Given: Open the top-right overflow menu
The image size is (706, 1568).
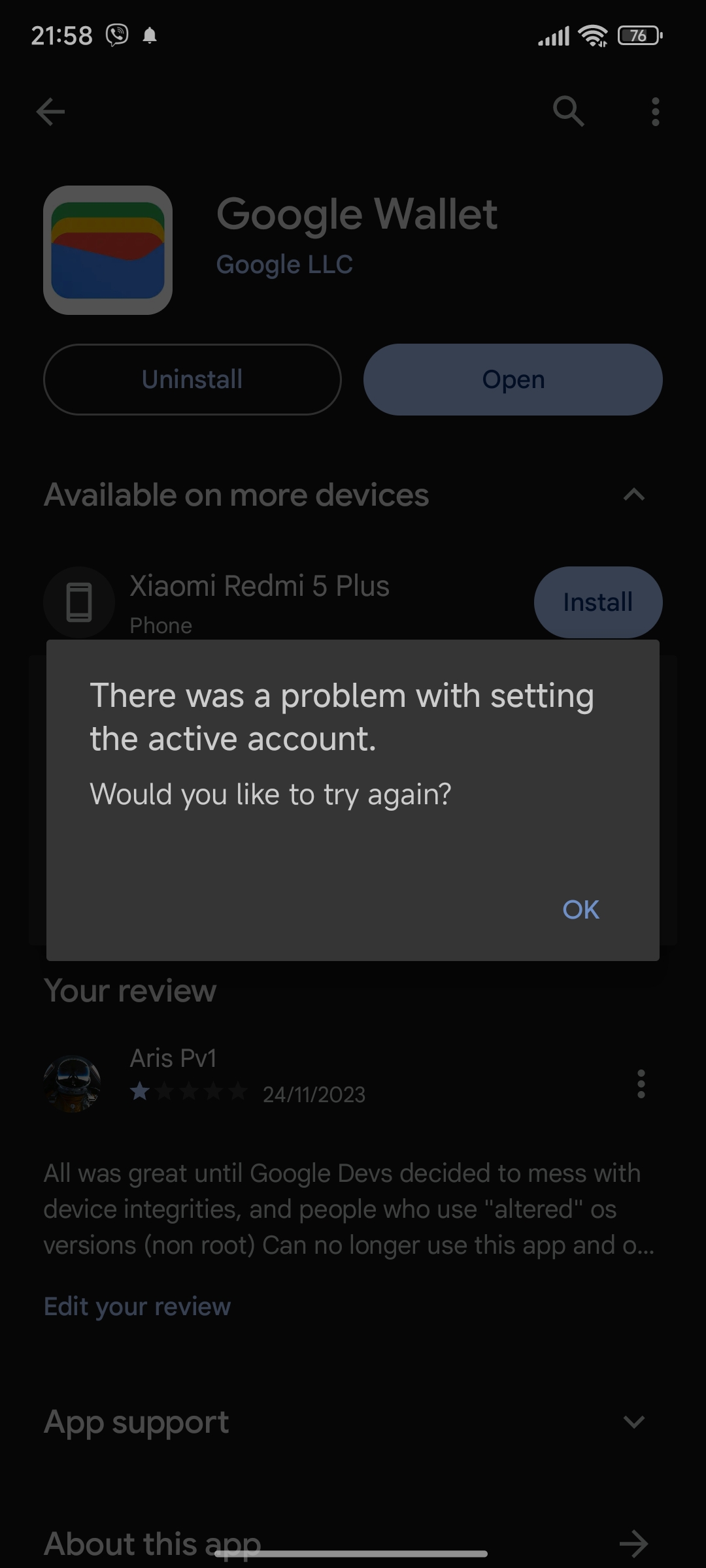Looking at the screenshot, I should 655,112.
